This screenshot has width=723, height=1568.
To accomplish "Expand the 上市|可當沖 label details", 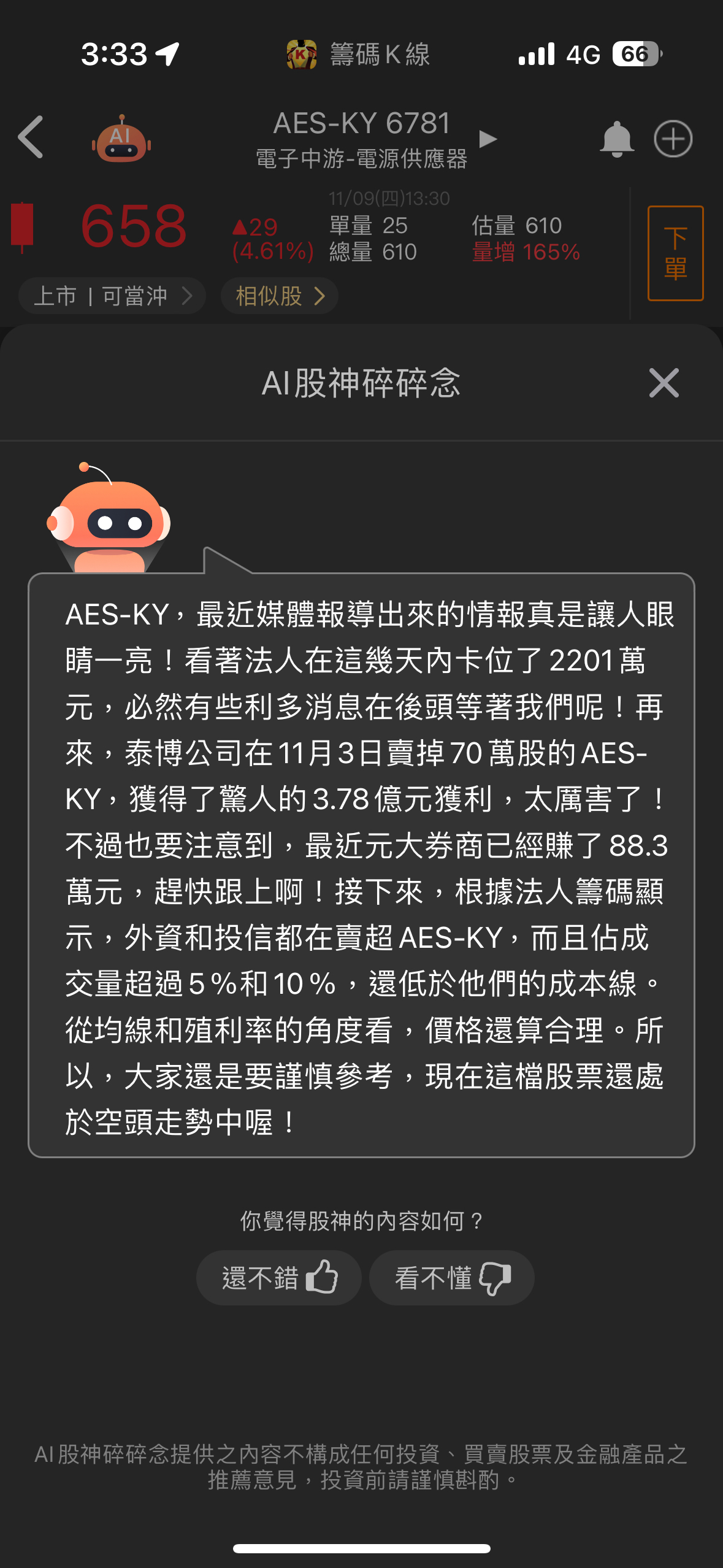I will [x=112, y=296].
